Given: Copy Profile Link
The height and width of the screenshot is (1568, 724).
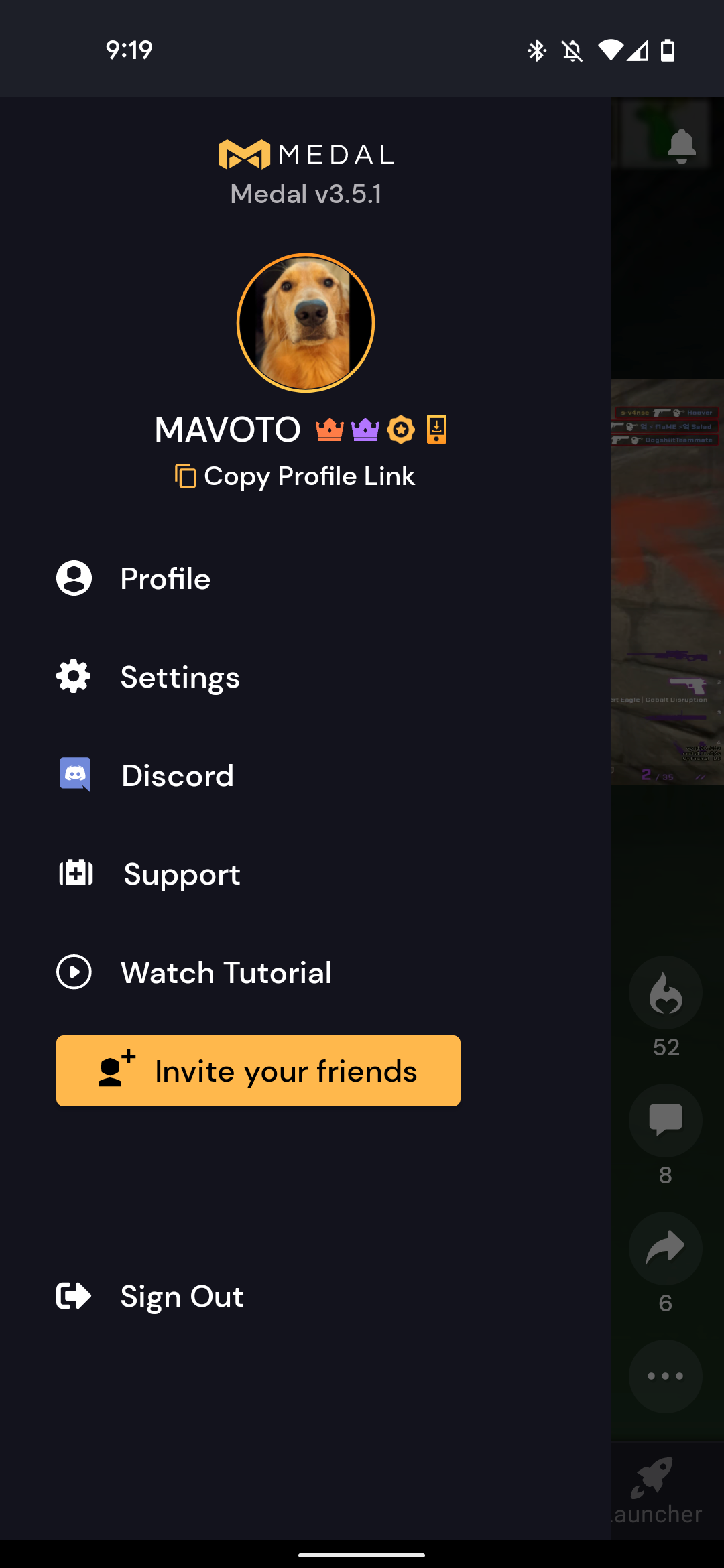Looking at the screenshot, I should tap(295, 476).
